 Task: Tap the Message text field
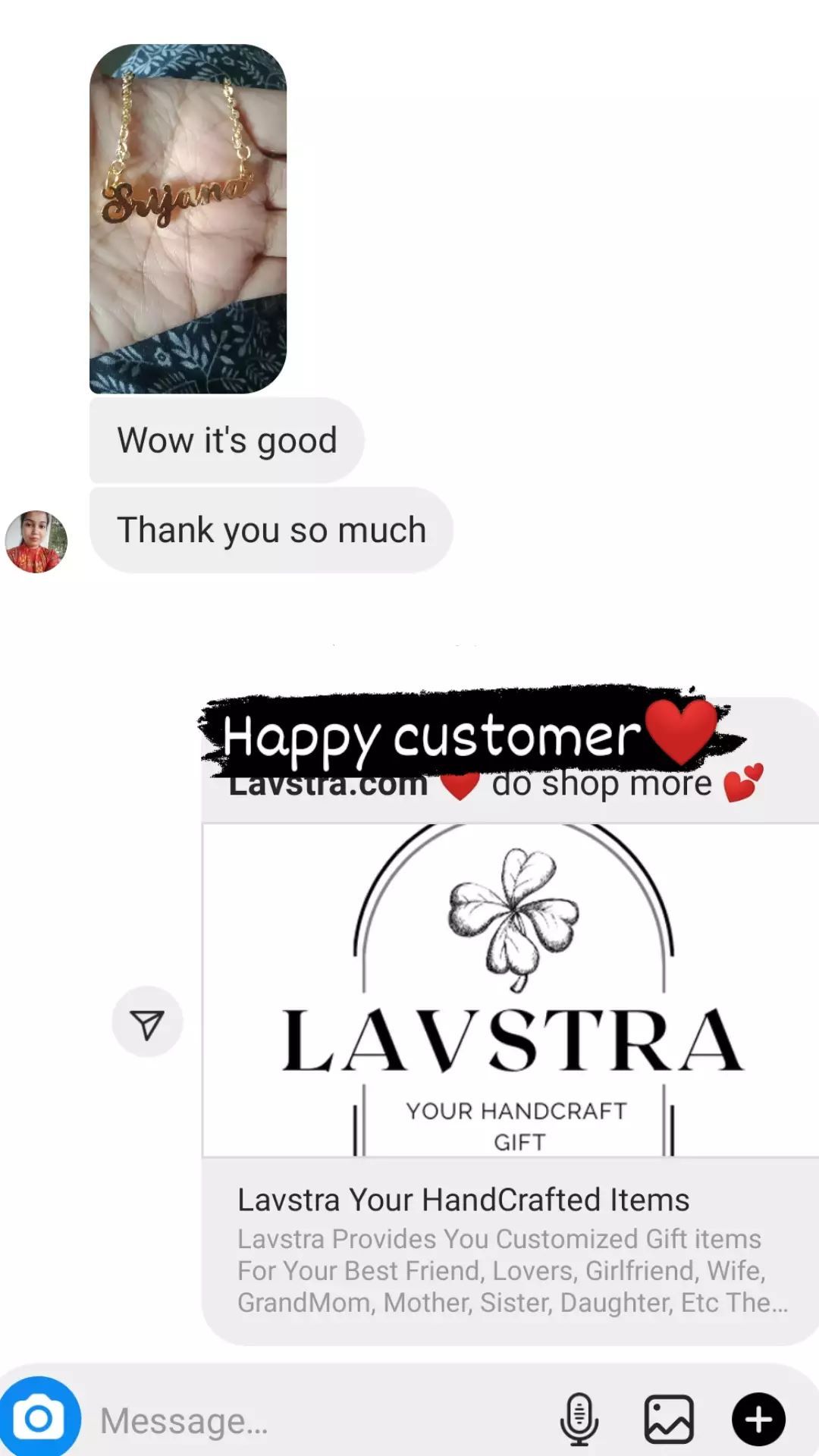click(318, 1420)
